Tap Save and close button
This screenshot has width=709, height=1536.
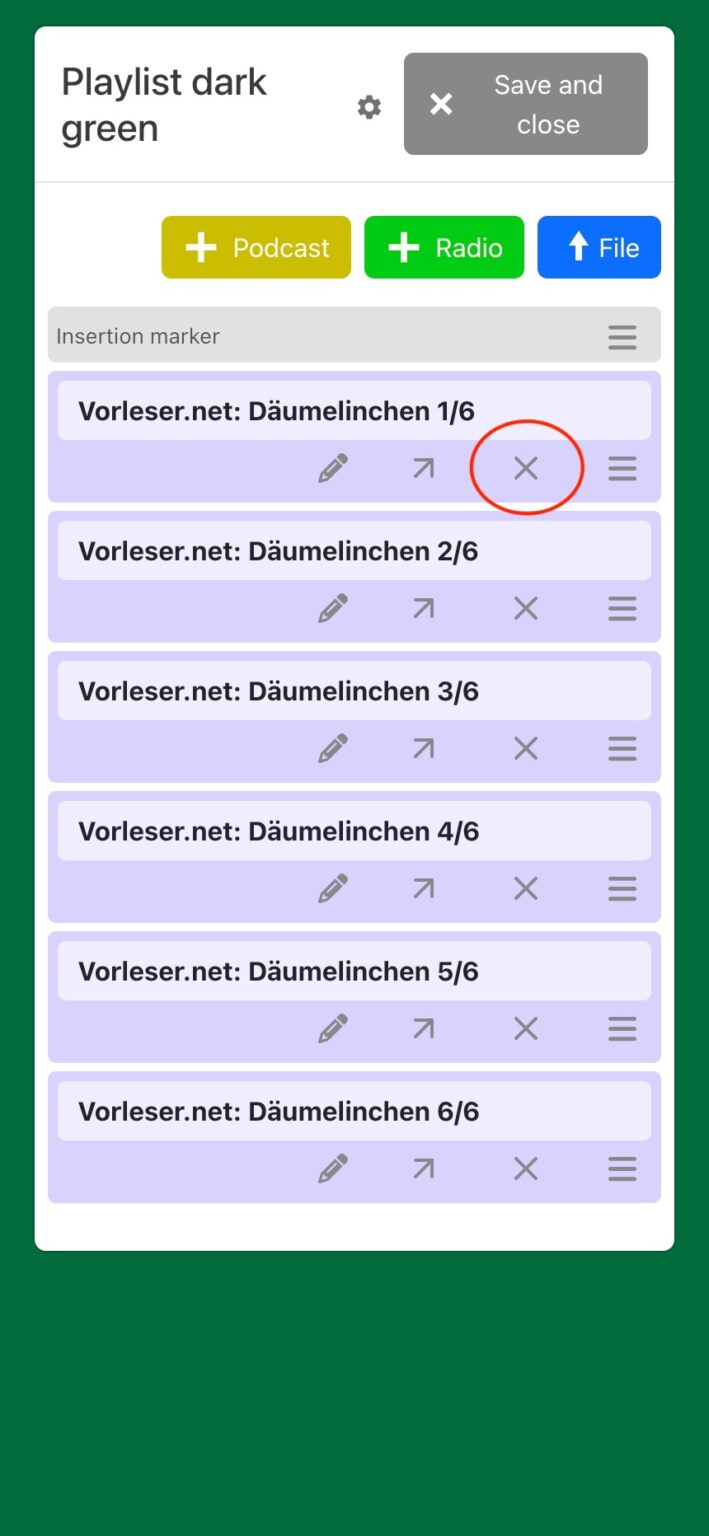(x=525, y=104)
